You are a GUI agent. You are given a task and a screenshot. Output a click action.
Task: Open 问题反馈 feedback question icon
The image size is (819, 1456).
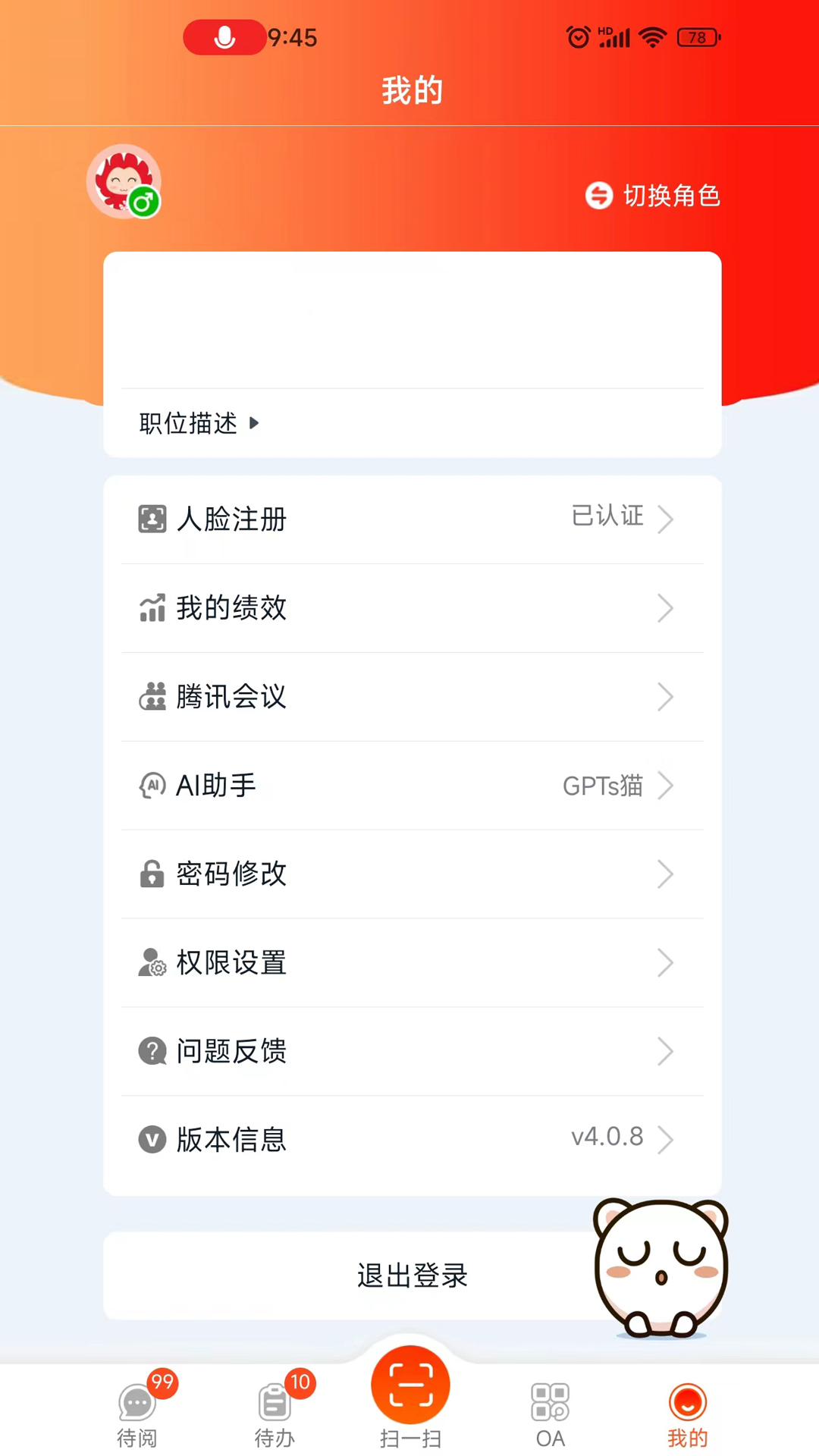(x=152, y=1051)
